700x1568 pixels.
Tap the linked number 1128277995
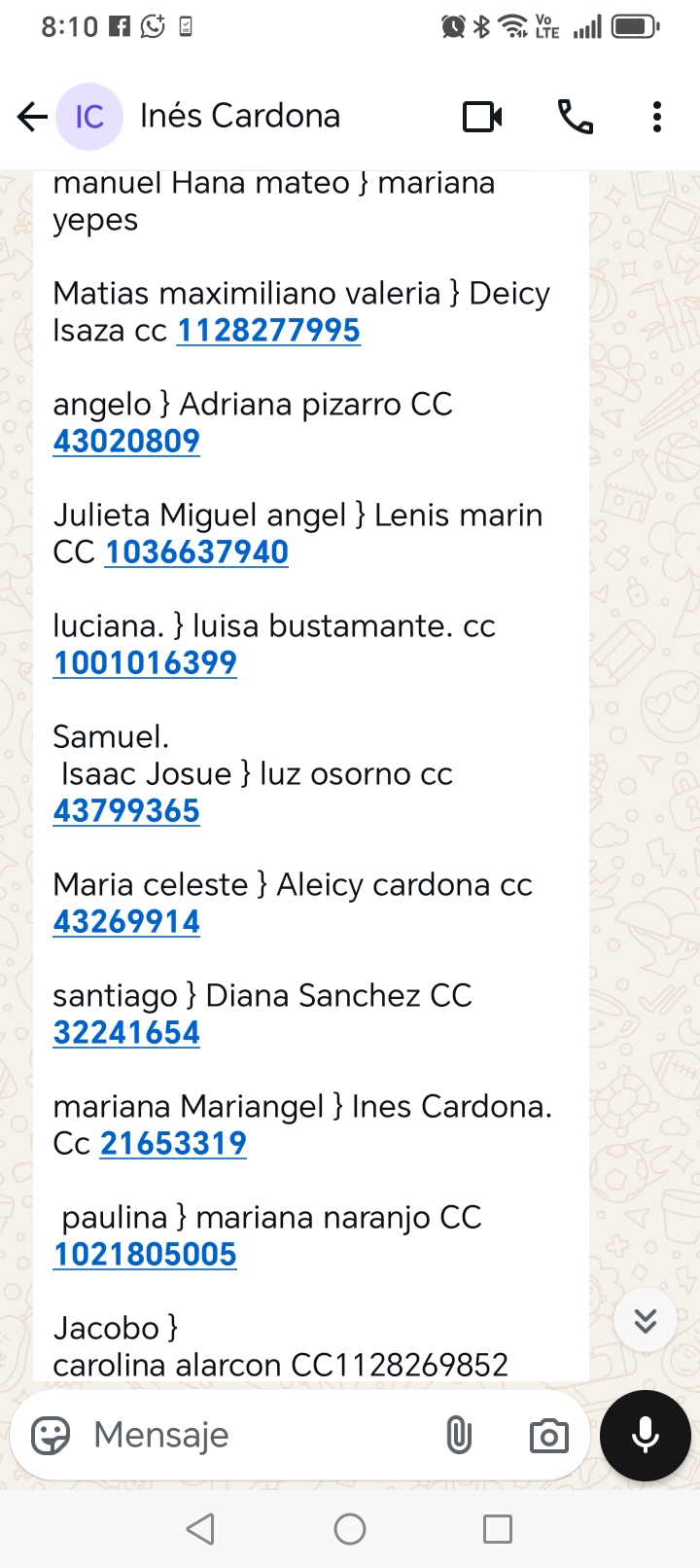[268, 331]
